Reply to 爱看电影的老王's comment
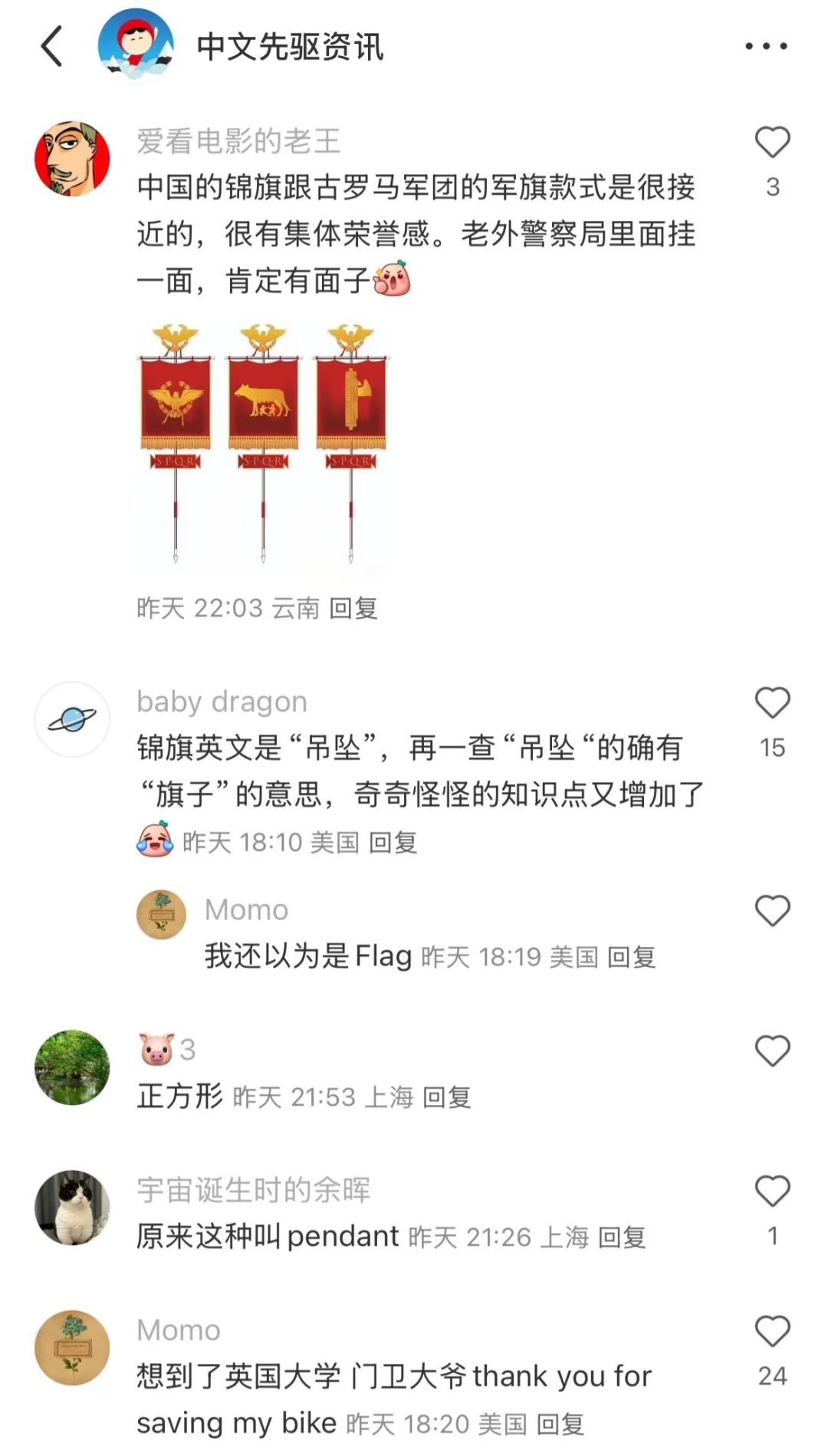The width and height of the screenshot is (828, 1456). point(353,608)
